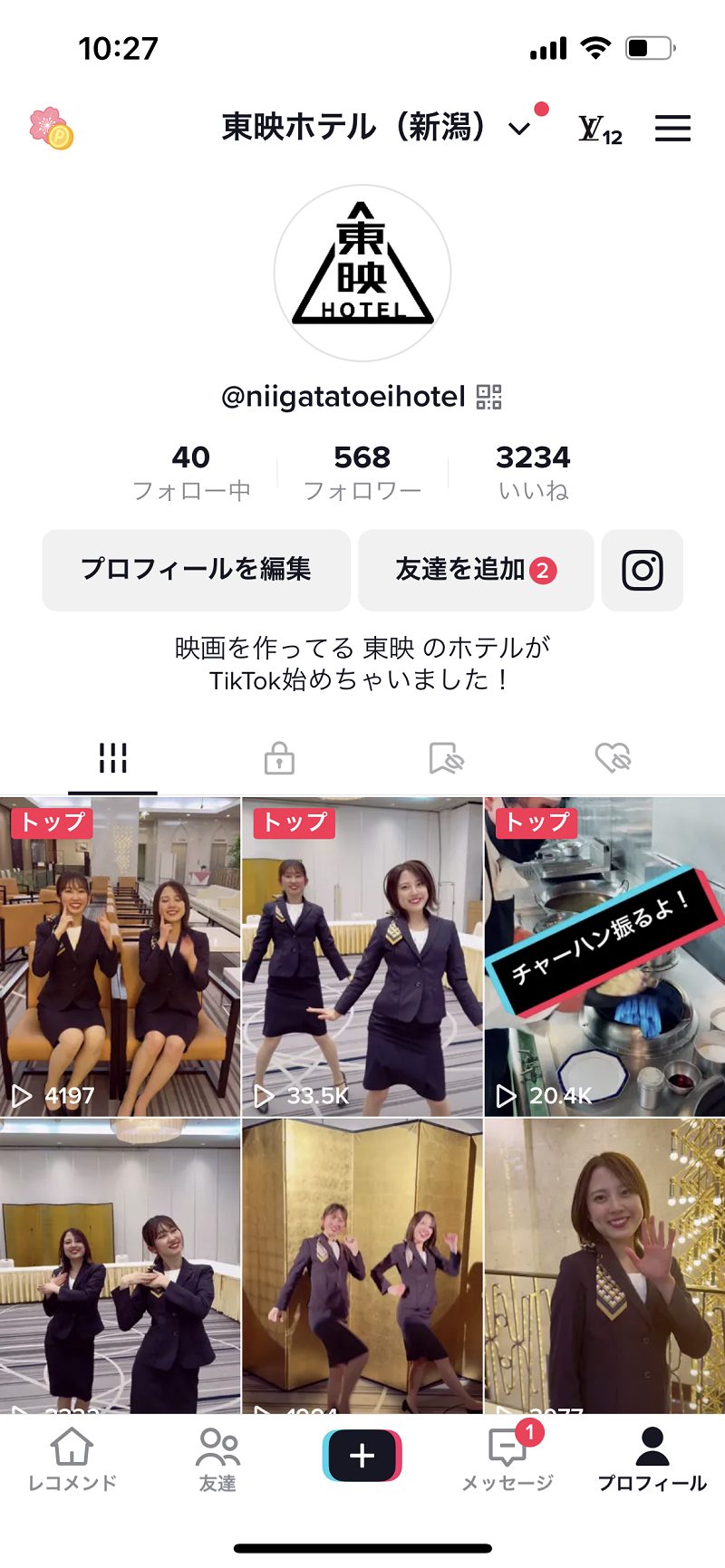Switch to the liked videos heart tab
Image resolution: width=725 pixels, height=1568 pixels.
613,758
